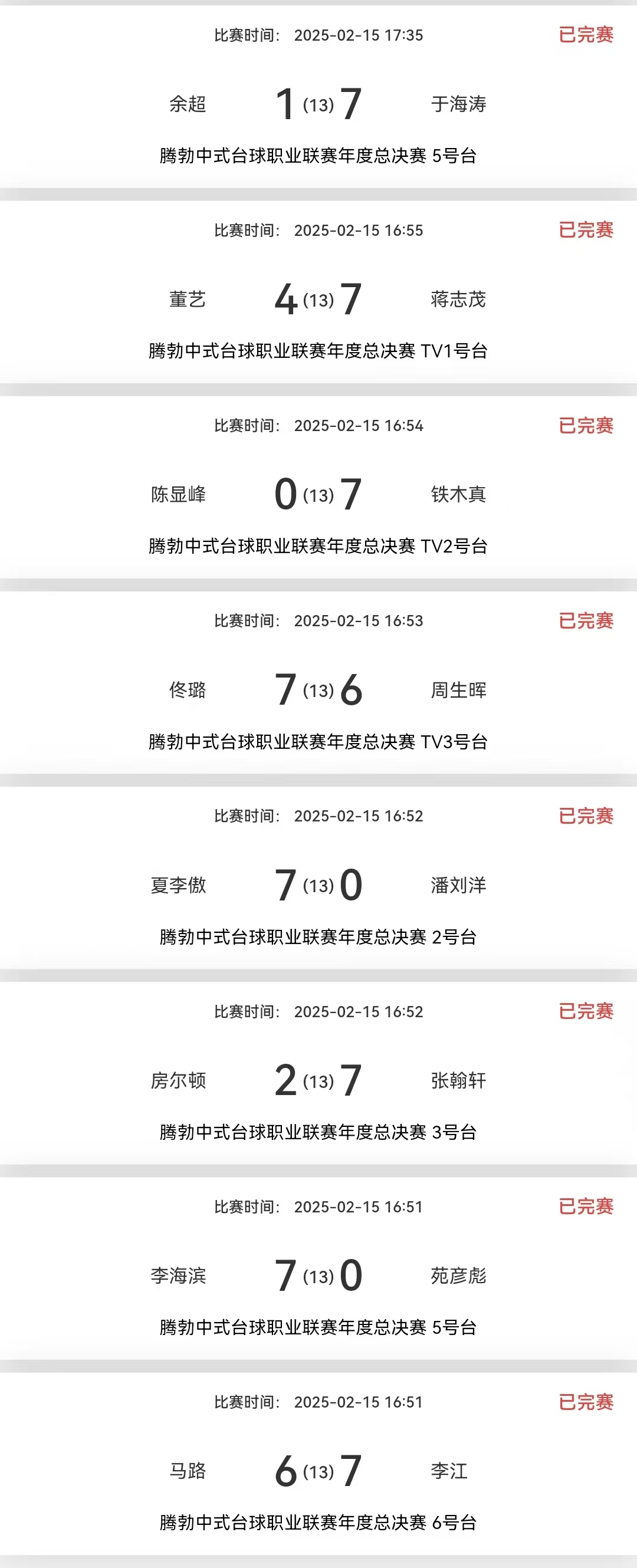View the 陈显峰 vs 铁木真 match details

pyautogui.click(x=318, y=494)
